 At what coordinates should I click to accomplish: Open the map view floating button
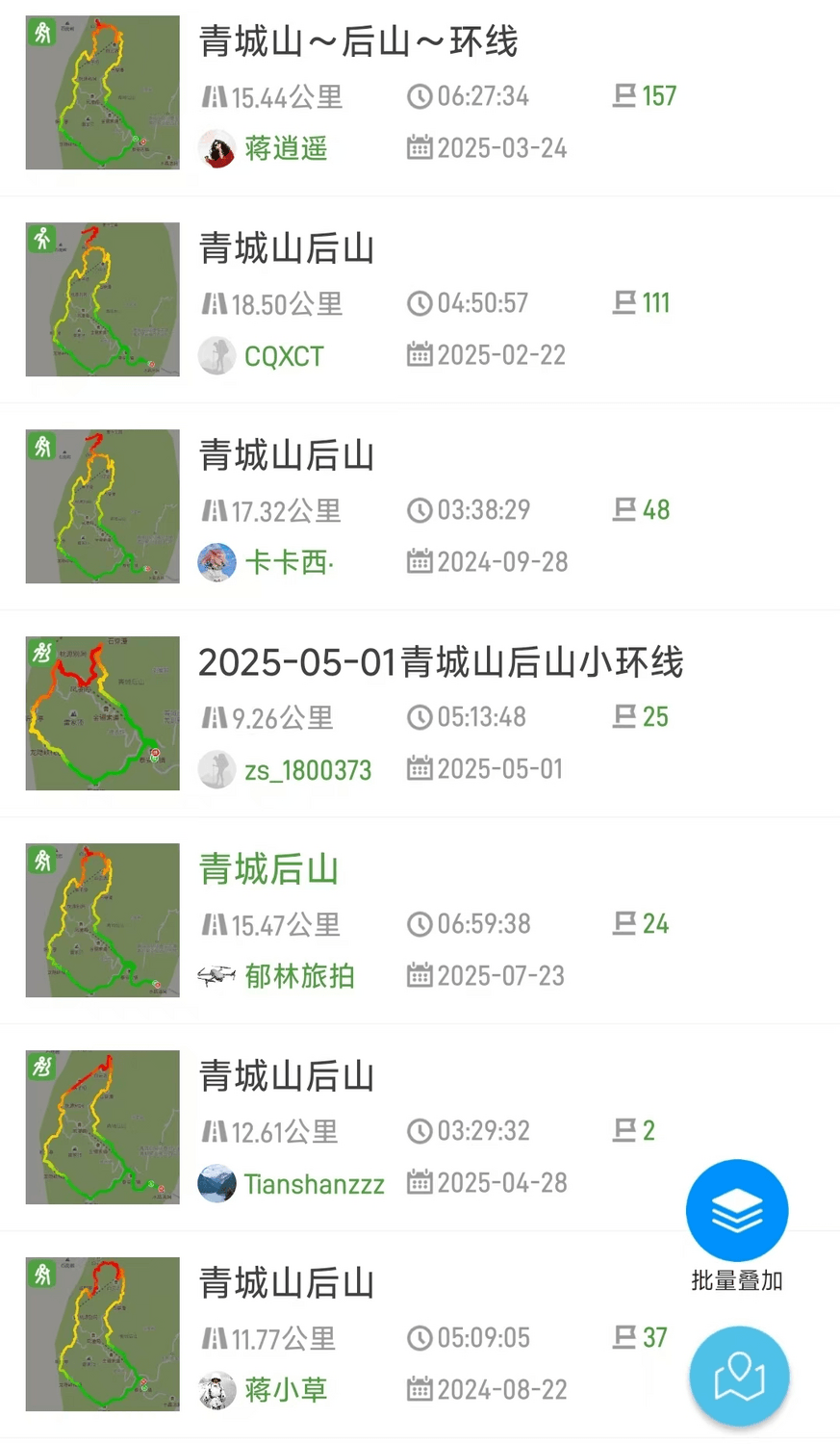tap(739, 1377)
